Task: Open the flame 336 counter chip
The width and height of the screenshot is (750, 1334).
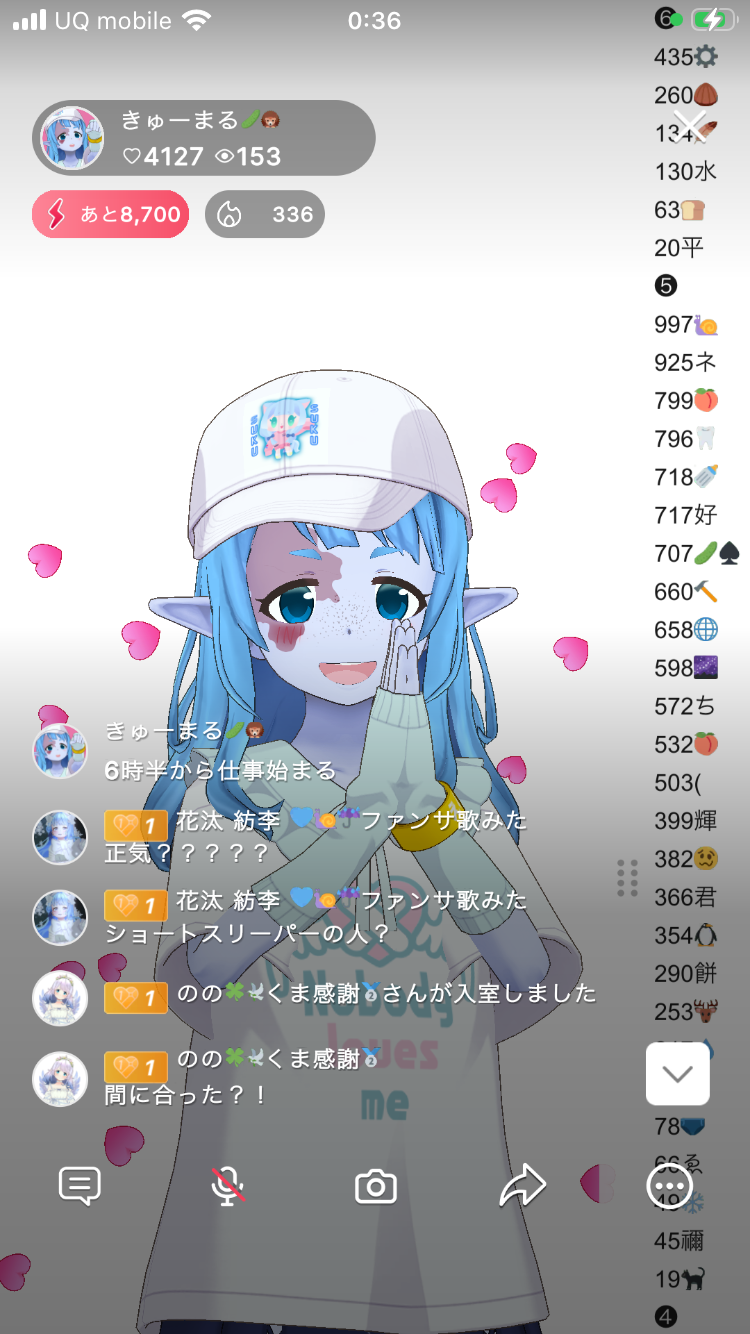Action: [x=265, y=214]
